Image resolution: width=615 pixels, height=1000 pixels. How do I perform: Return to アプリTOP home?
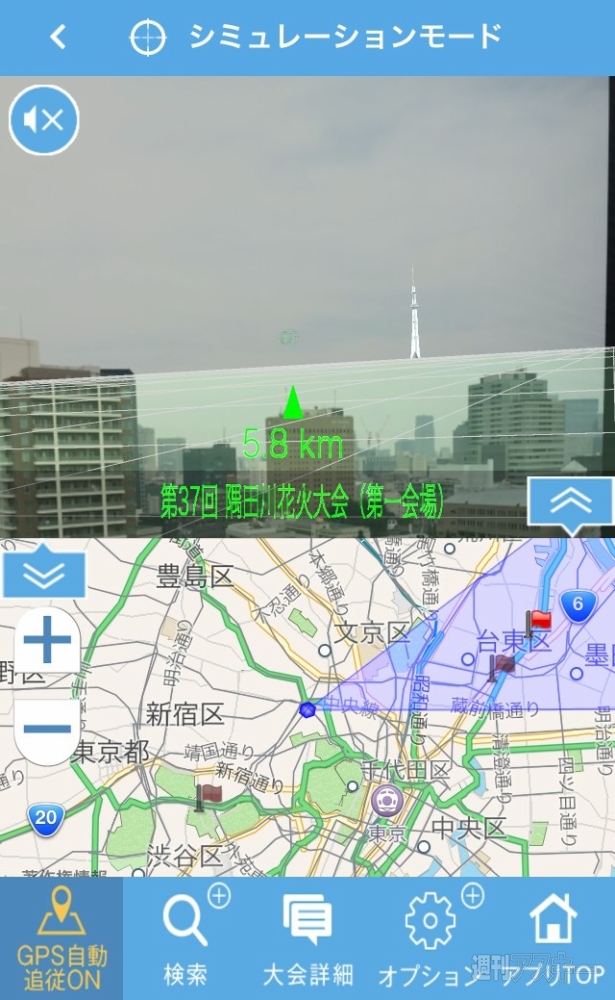[x=553, y=938]
